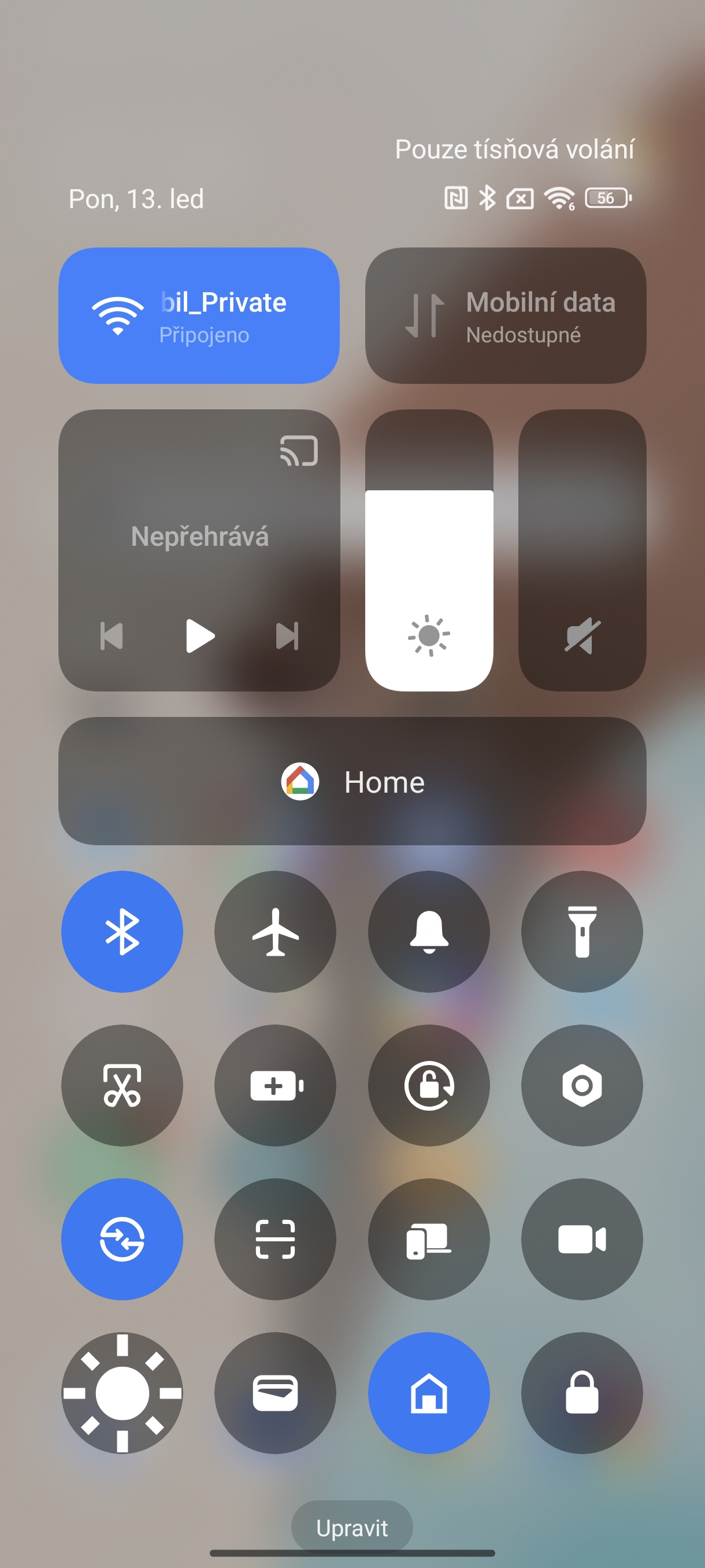Image resolution: width=705 pixels, height=1568 pixels.
Task: Toggle screen rotation lock
Action: 429,1085
